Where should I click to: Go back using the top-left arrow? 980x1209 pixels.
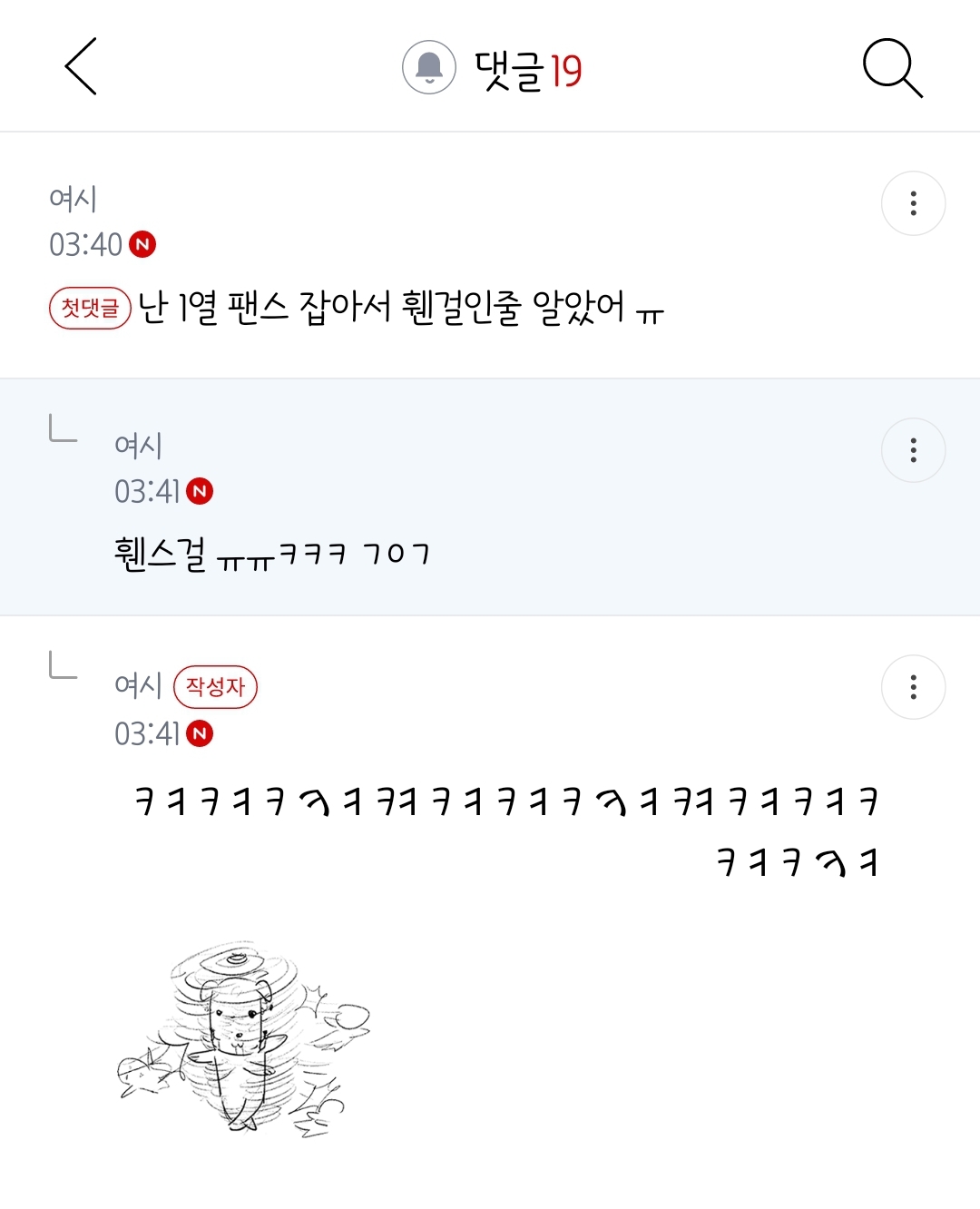(81, 66)
